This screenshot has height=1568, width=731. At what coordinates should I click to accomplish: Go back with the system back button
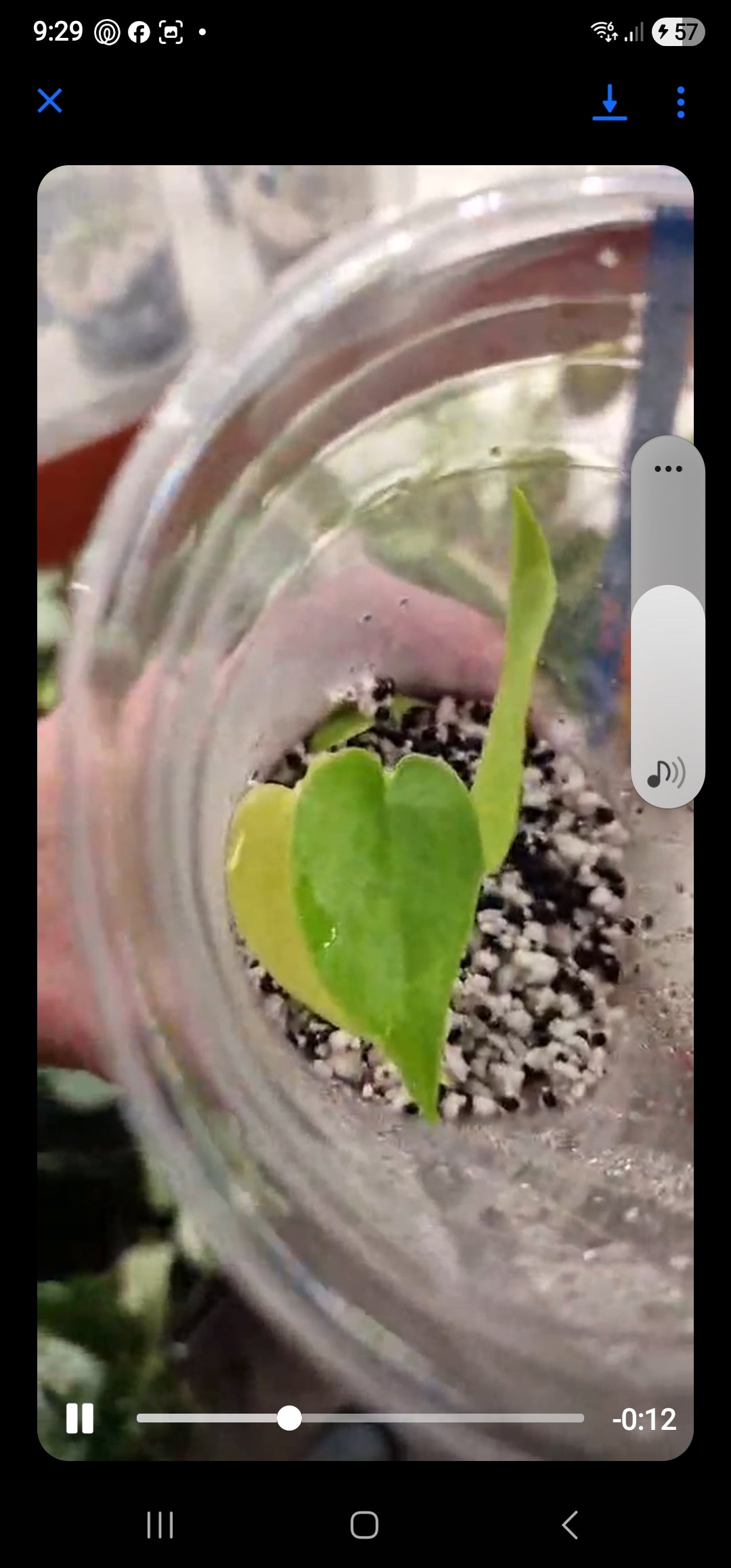pos(570,1525)
